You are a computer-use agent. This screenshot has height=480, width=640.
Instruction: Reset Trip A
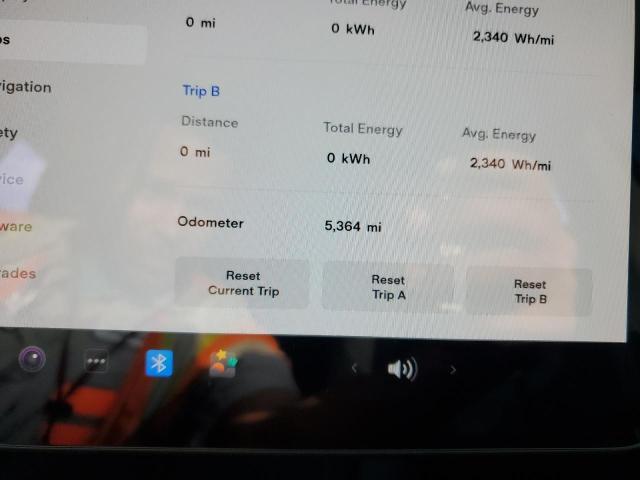[388, 288]
